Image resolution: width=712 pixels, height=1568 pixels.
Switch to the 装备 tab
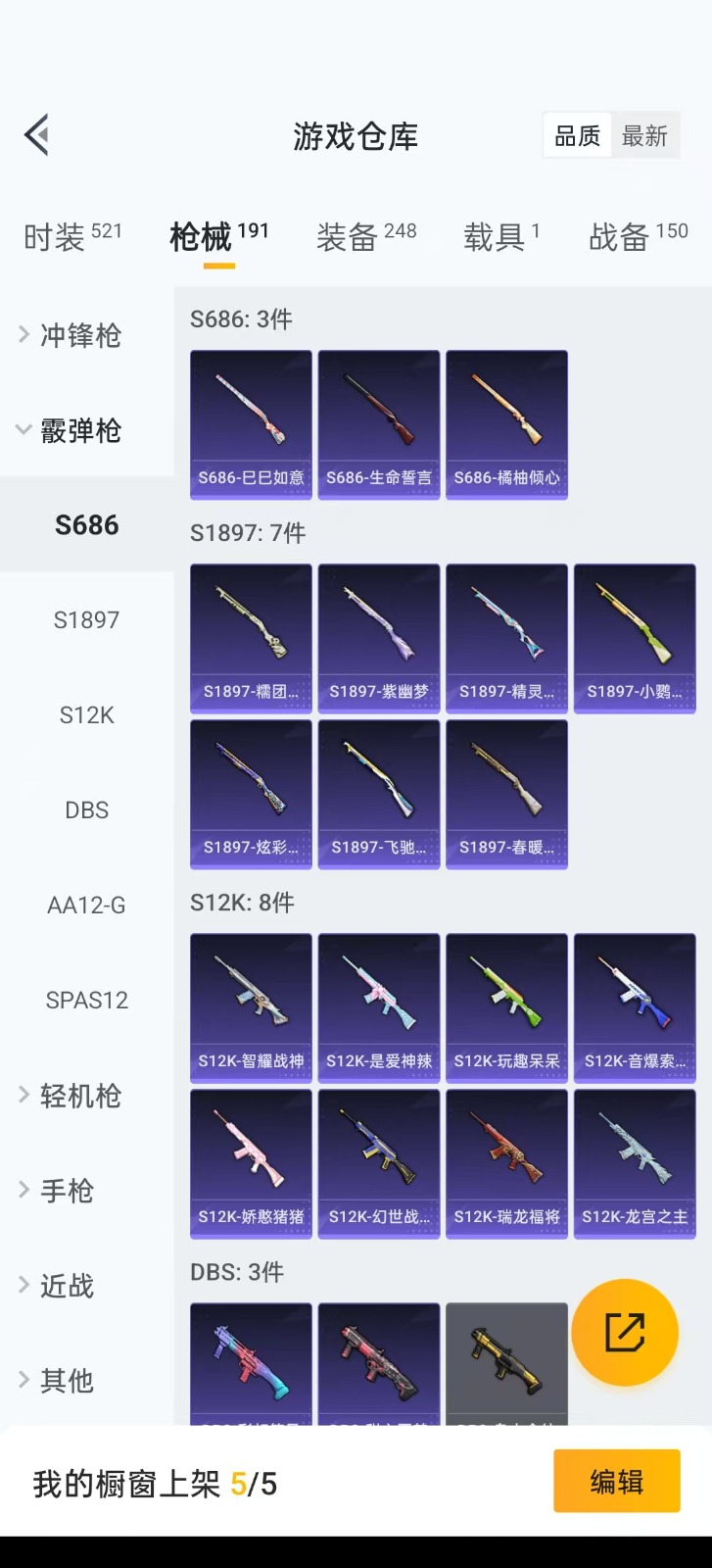tap(365, 236)
